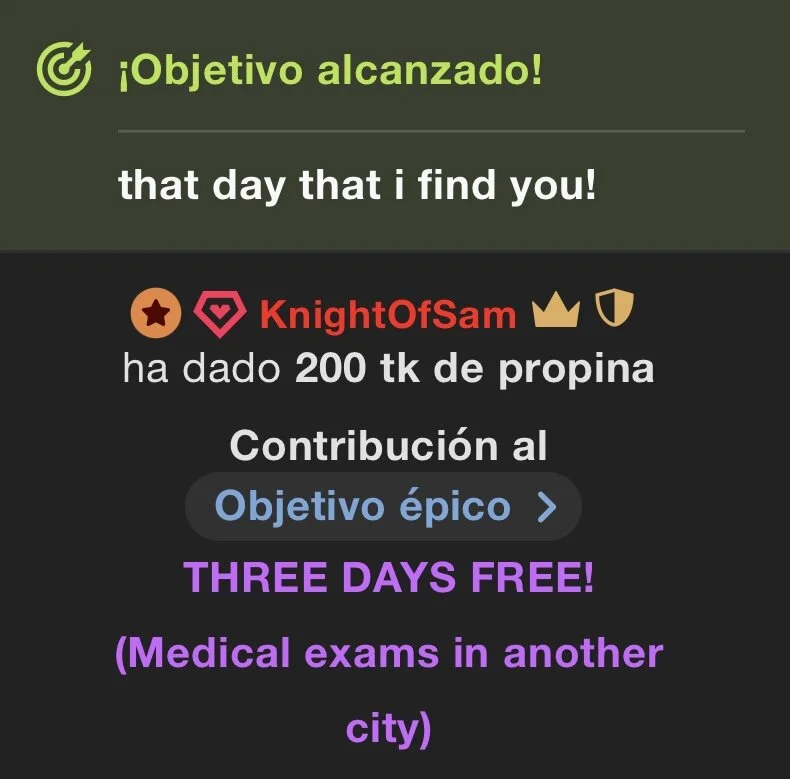Open the Objetivo épico chip
Screen dimensions: 790x779
pos(383,507)
